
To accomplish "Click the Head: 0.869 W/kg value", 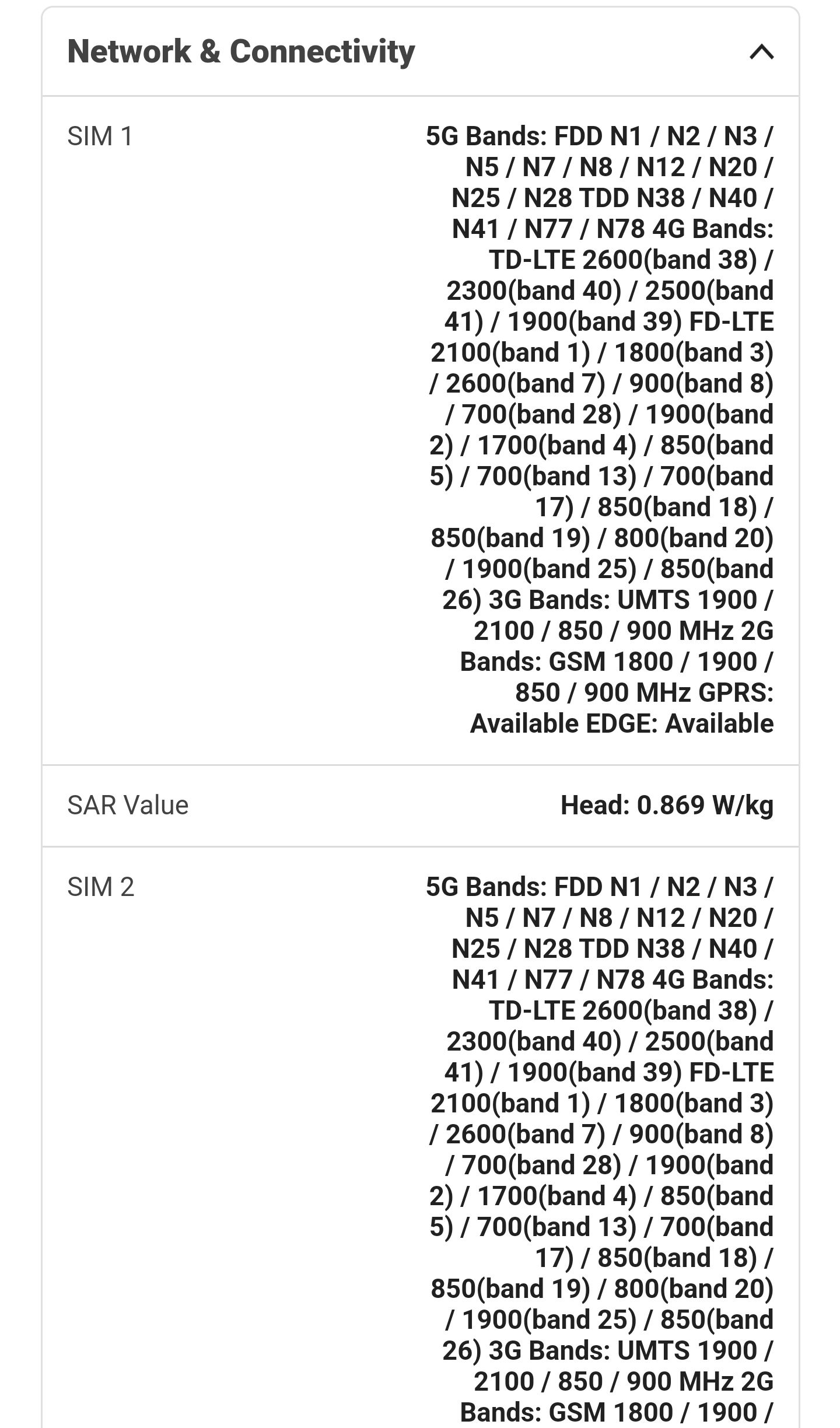I will (668, 805).
